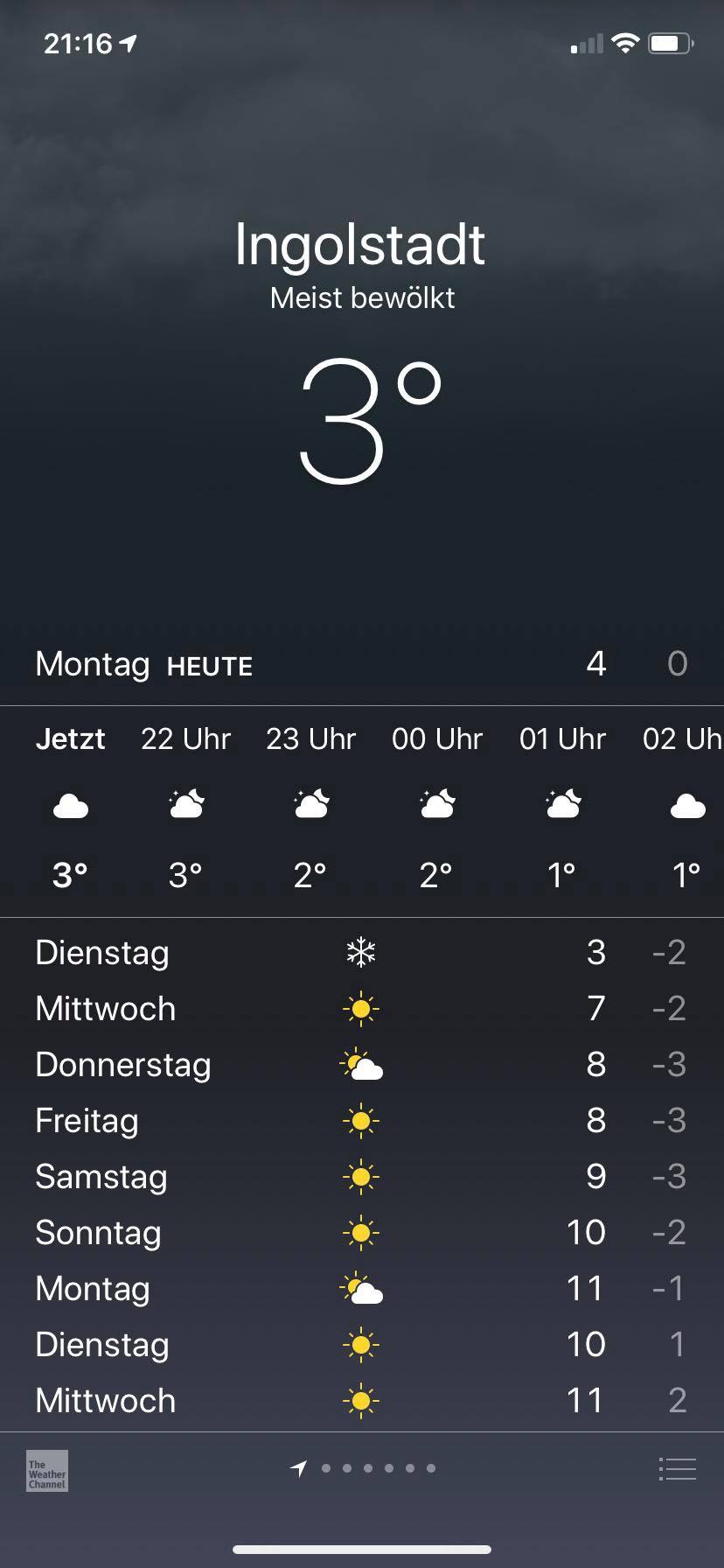Open the city list icon
This screenshot has height=1568, width=724.
pyautogui.click(x=677, y=1469)
